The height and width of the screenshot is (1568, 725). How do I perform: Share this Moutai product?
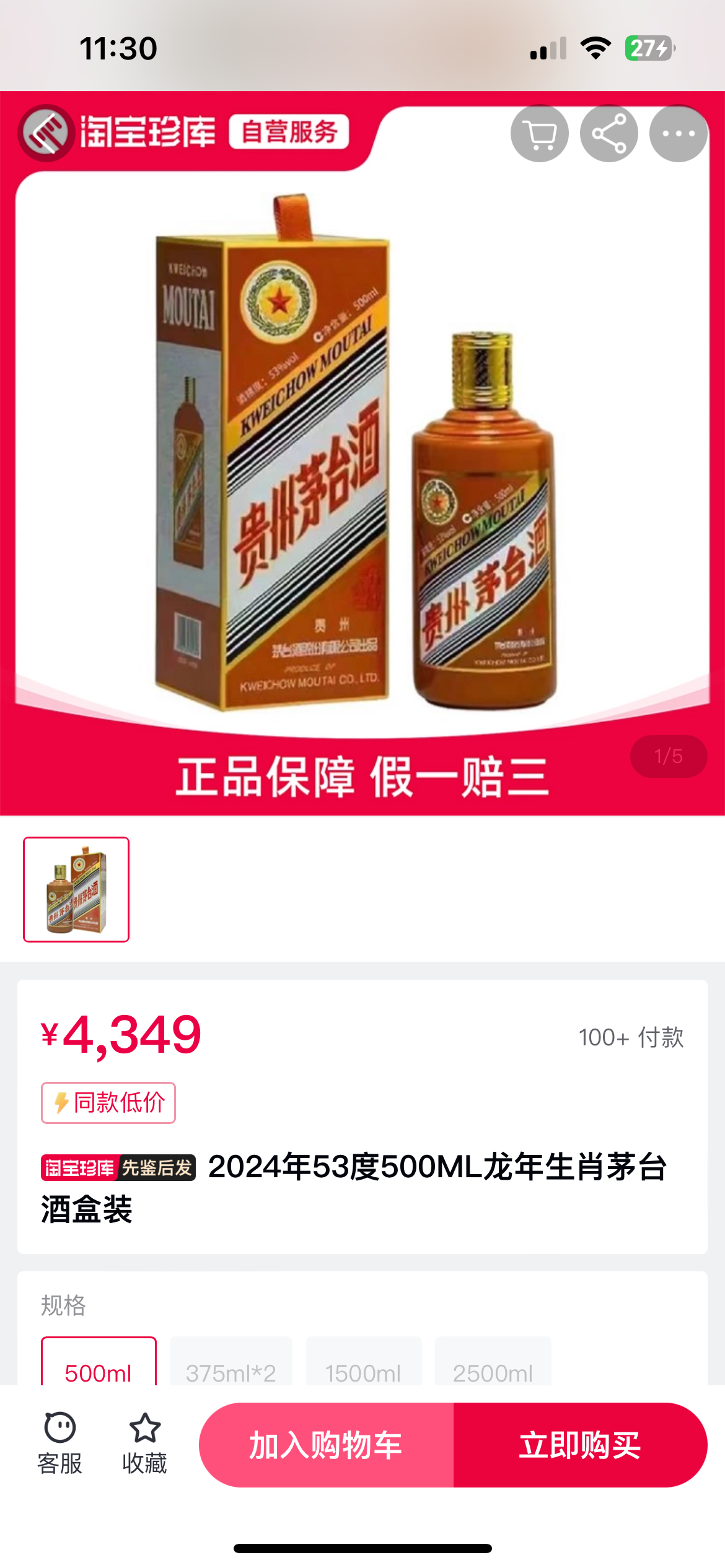[x=609, y=134]
